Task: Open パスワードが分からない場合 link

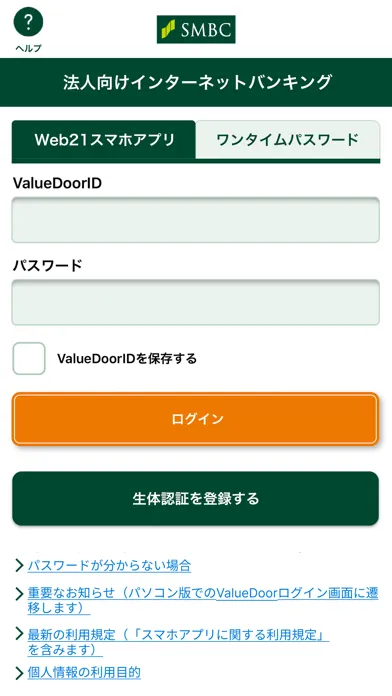Action: [x=109, y=566]
